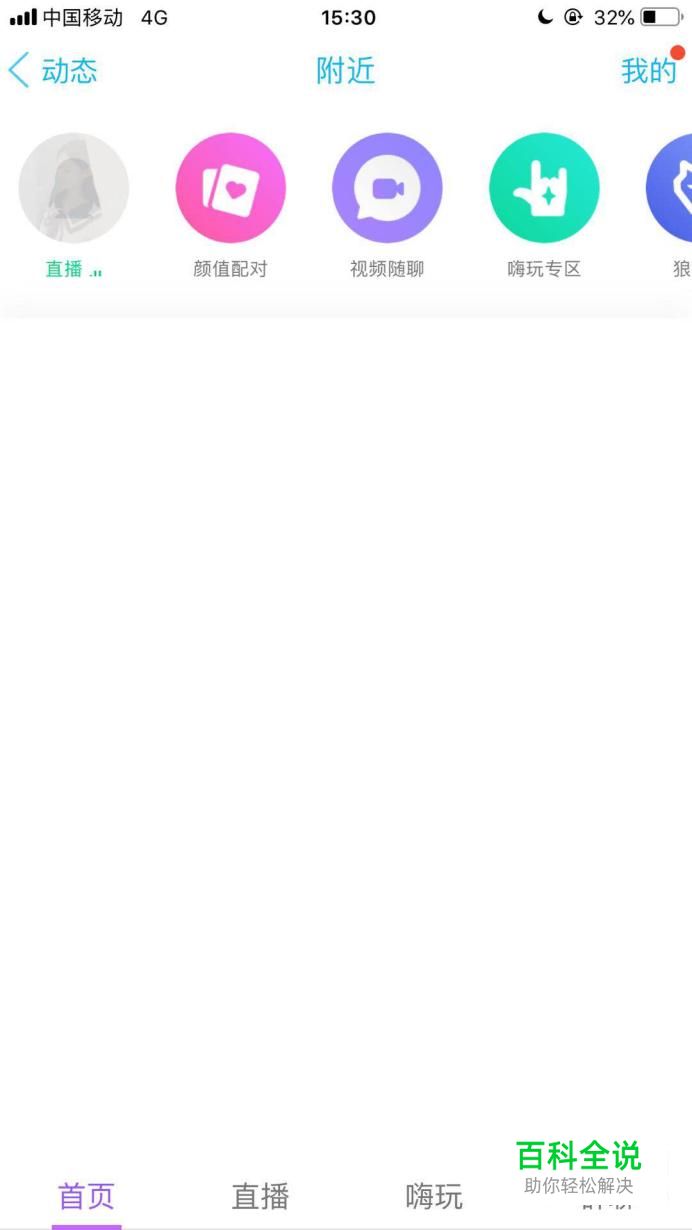Open the 直播 avatar shortcut

tap(74, 188)
